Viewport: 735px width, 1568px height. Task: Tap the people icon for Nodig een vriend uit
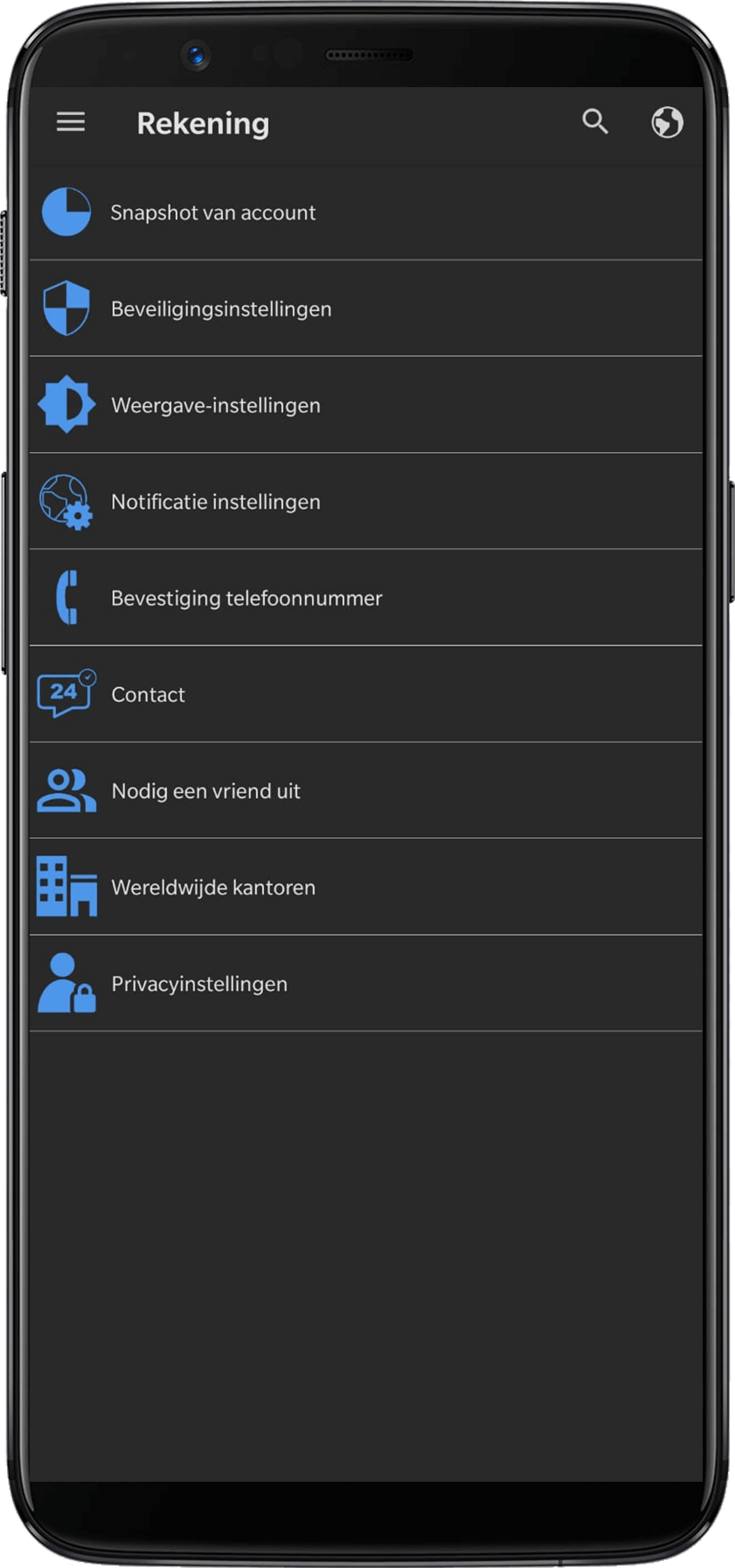[x=67, y=791]
